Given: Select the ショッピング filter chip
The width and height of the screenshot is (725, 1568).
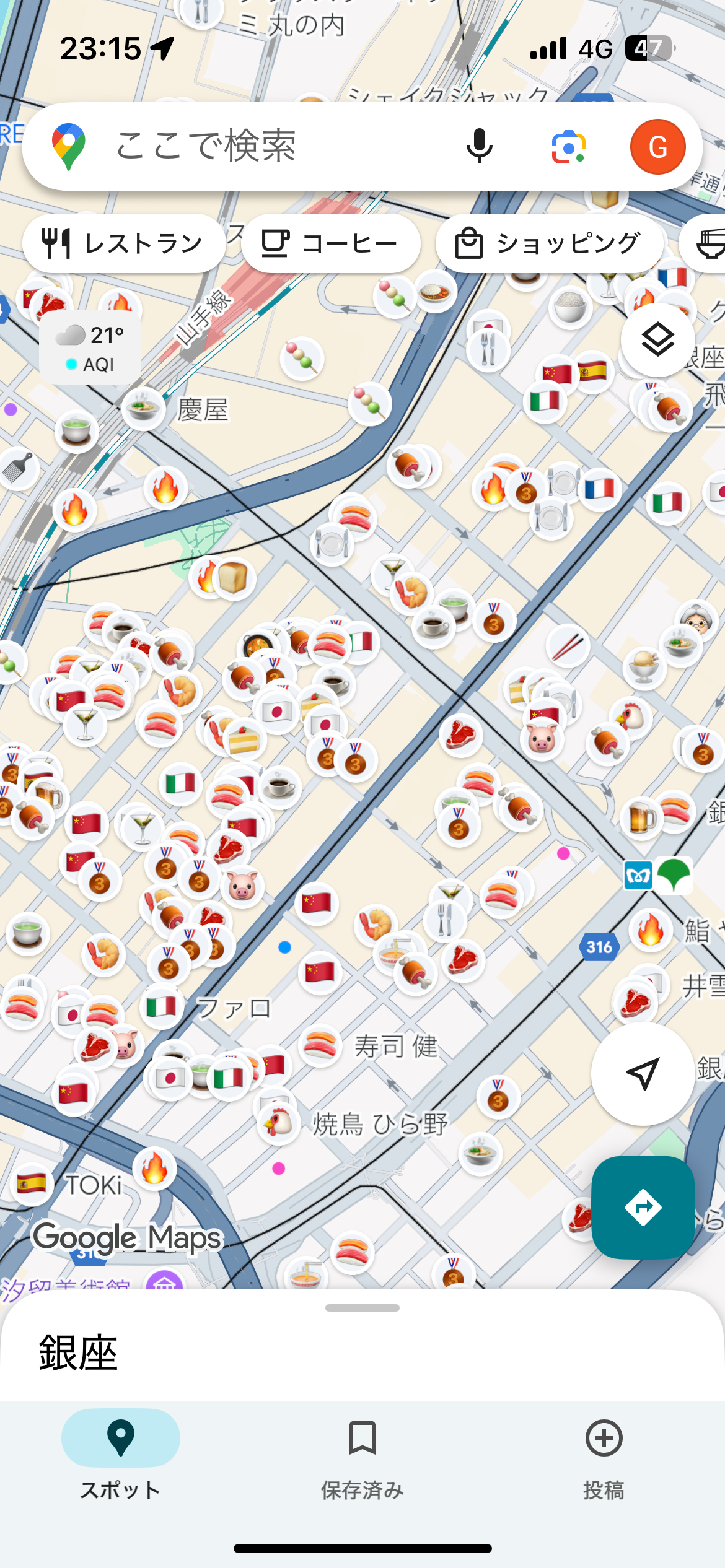Looking at the screenshot, I should [549, 243].
